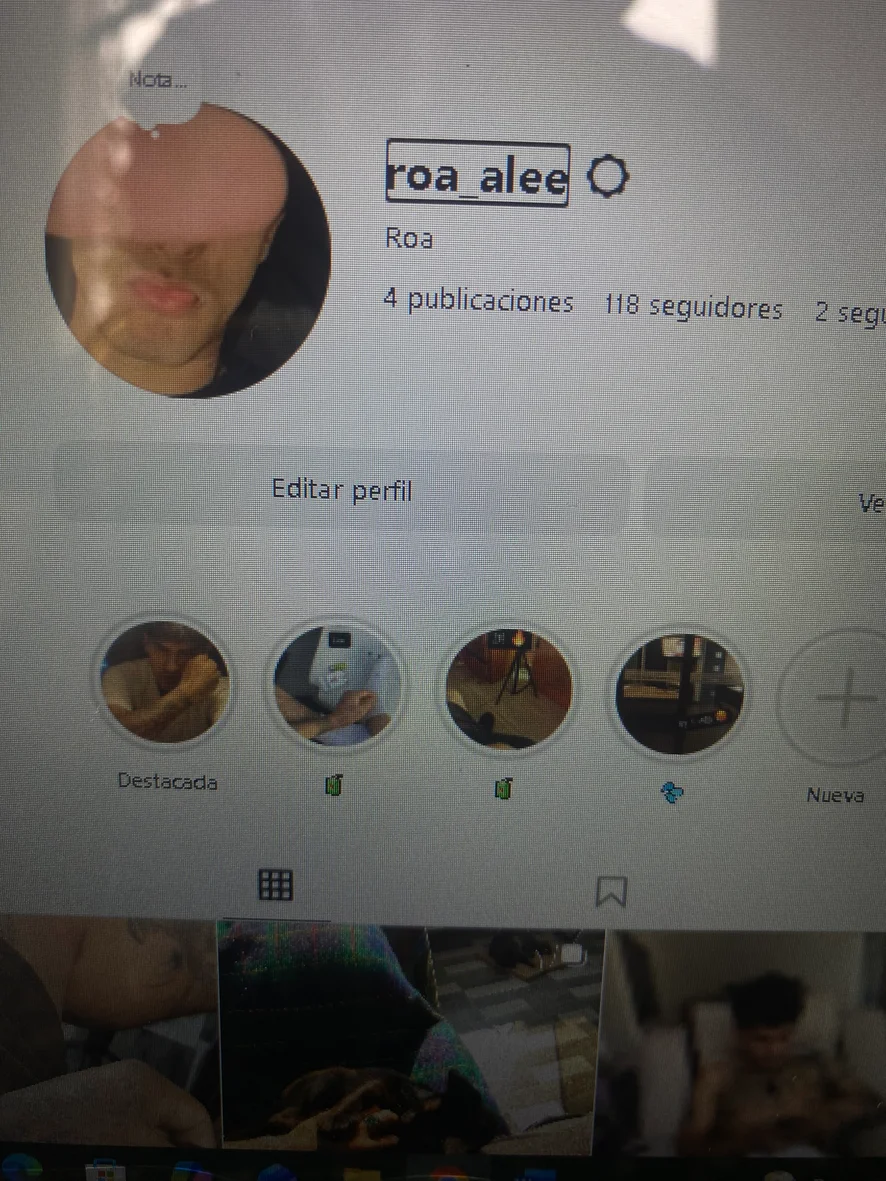Open the Destacada story highlight
886x1181 pixels.
165,683
